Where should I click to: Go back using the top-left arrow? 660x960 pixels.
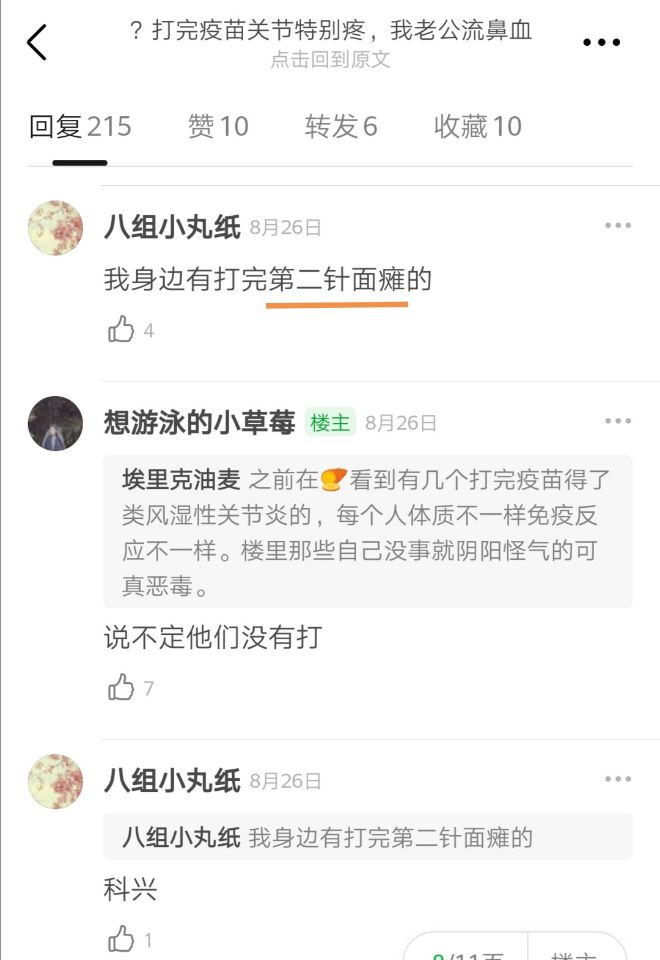pos(37,43)
